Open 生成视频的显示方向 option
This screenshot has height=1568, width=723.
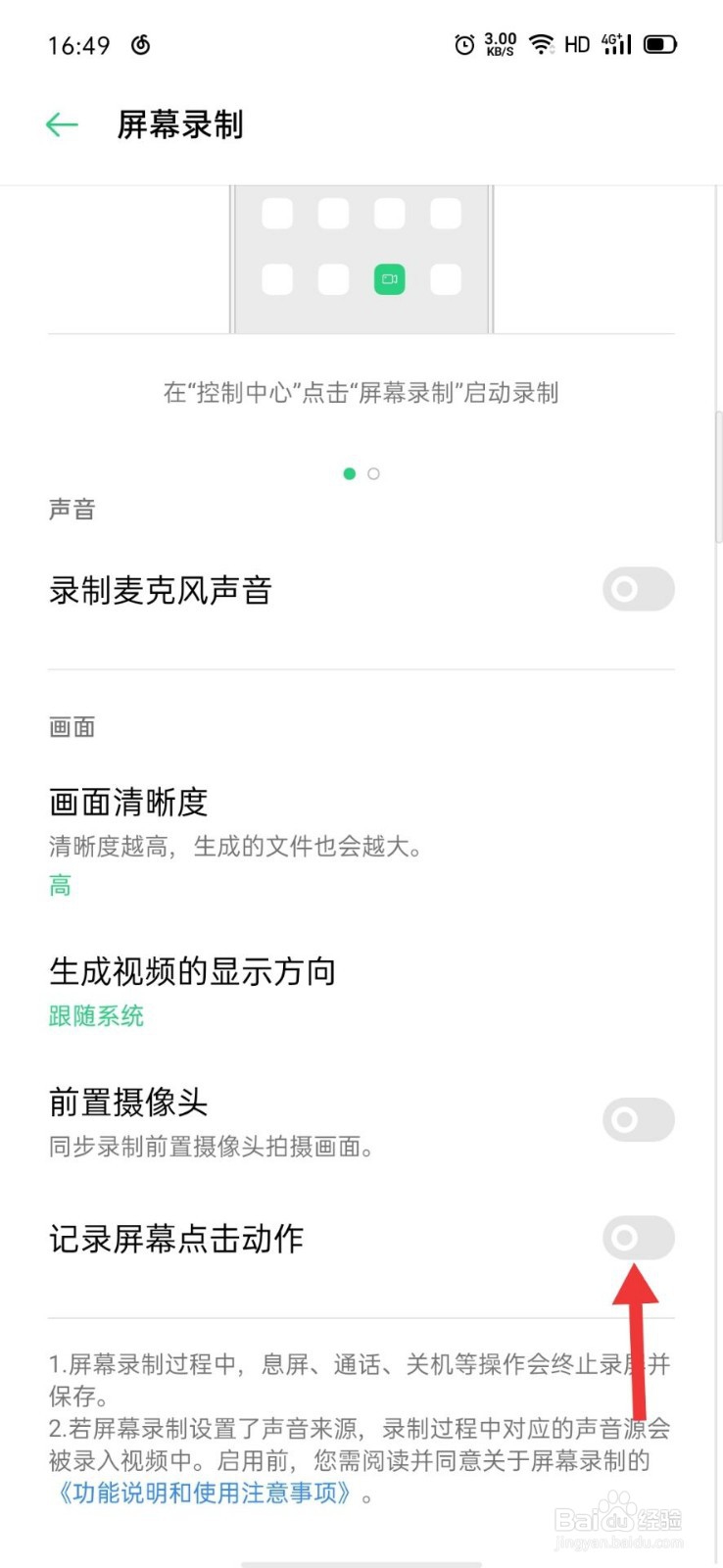361,992
